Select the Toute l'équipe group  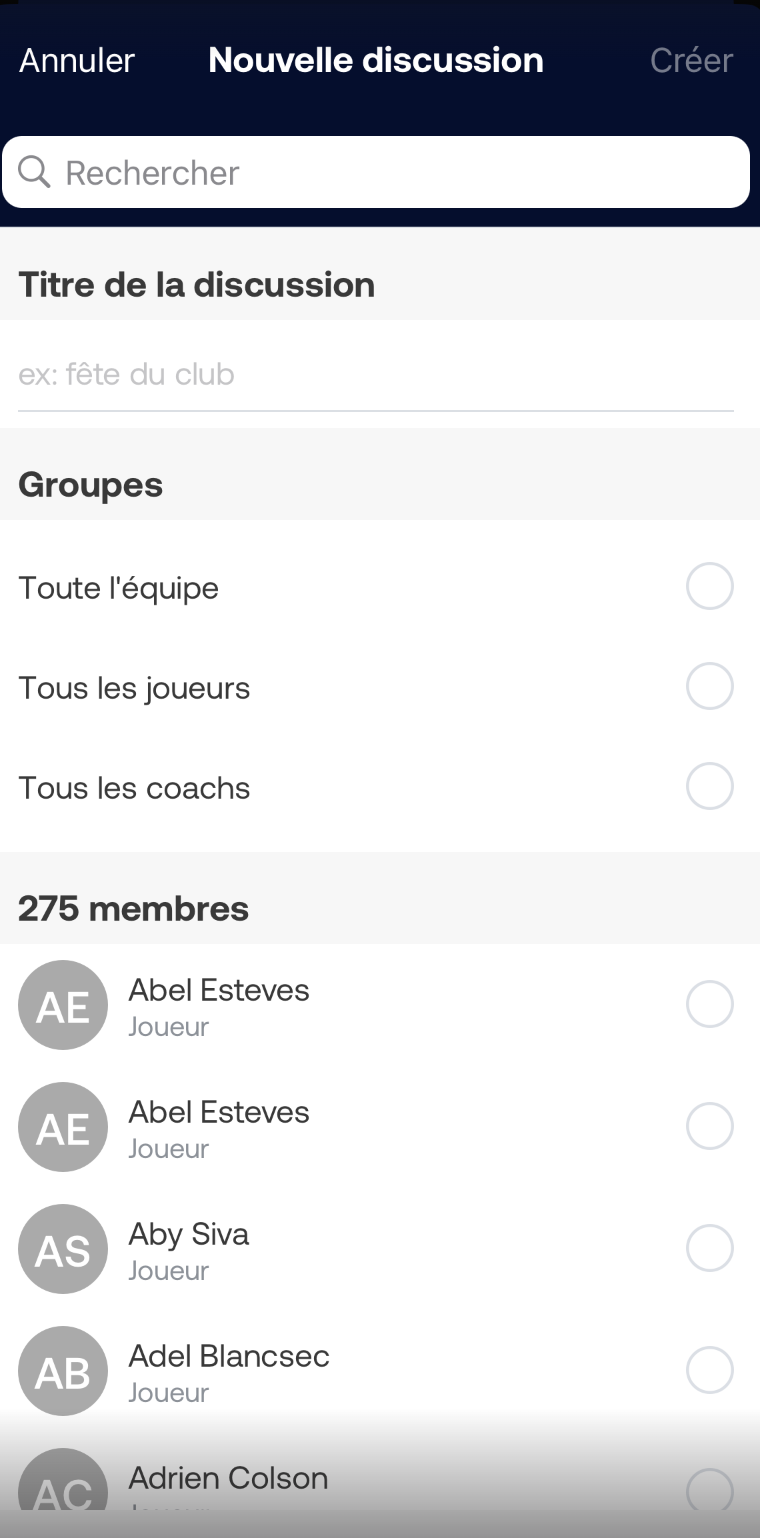380,587
